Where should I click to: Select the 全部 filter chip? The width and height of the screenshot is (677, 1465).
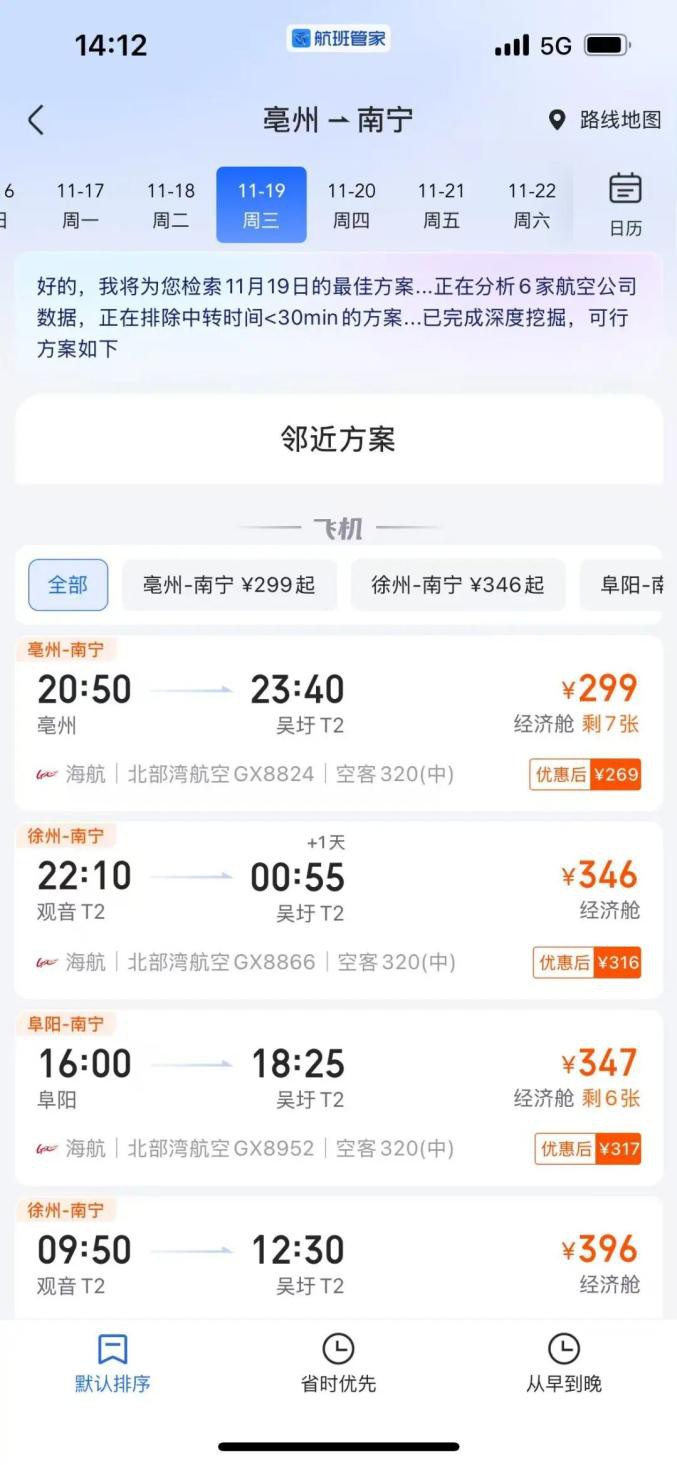(68, 585)
